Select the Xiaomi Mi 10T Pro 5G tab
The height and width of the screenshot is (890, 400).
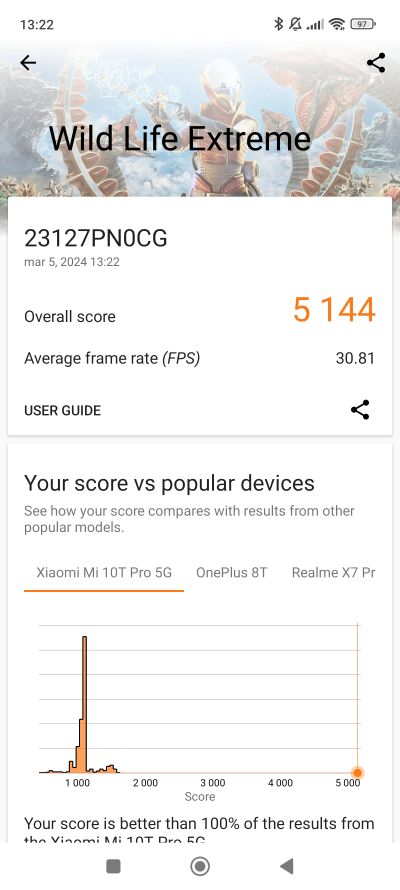coord(104,573)
